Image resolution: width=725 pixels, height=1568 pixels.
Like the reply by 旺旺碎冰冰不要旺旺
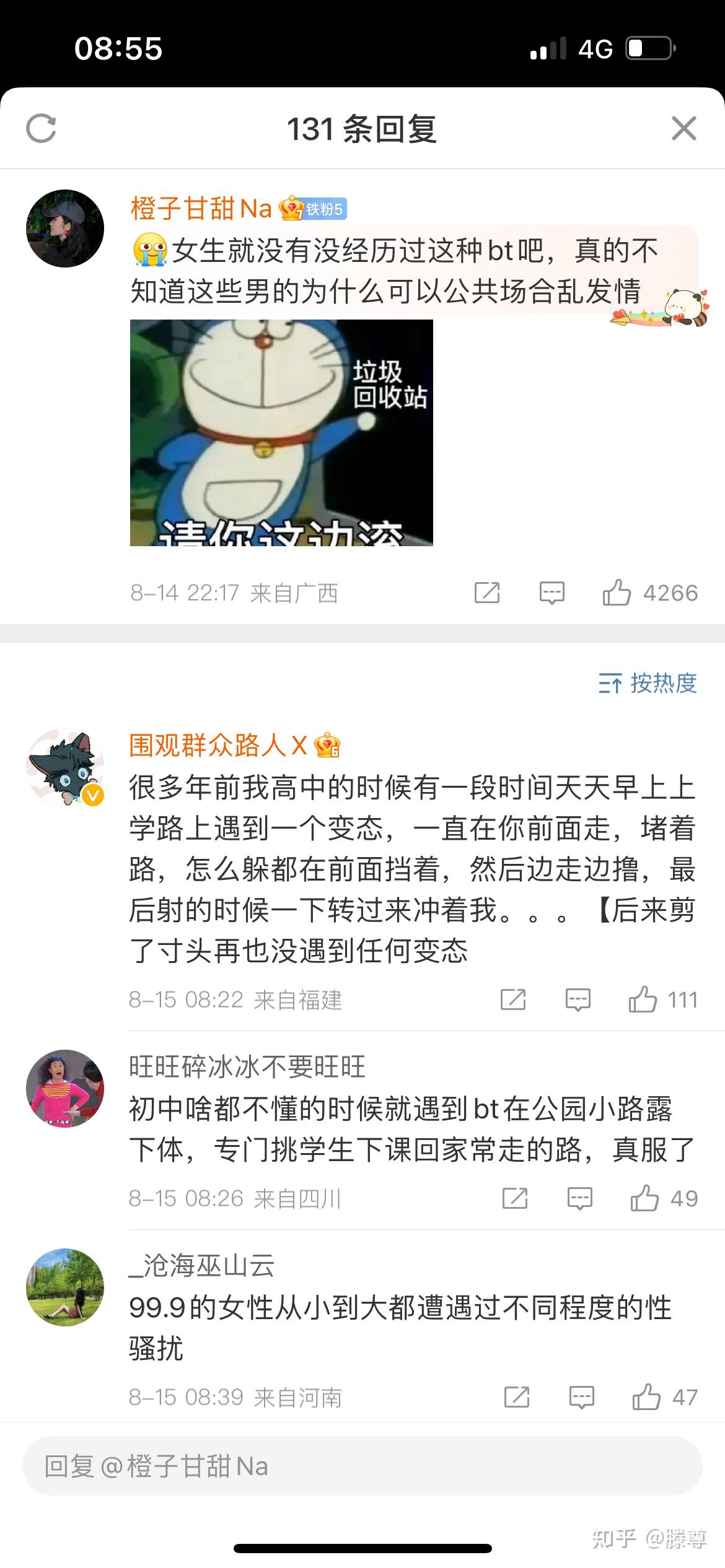pos(644,1198)
